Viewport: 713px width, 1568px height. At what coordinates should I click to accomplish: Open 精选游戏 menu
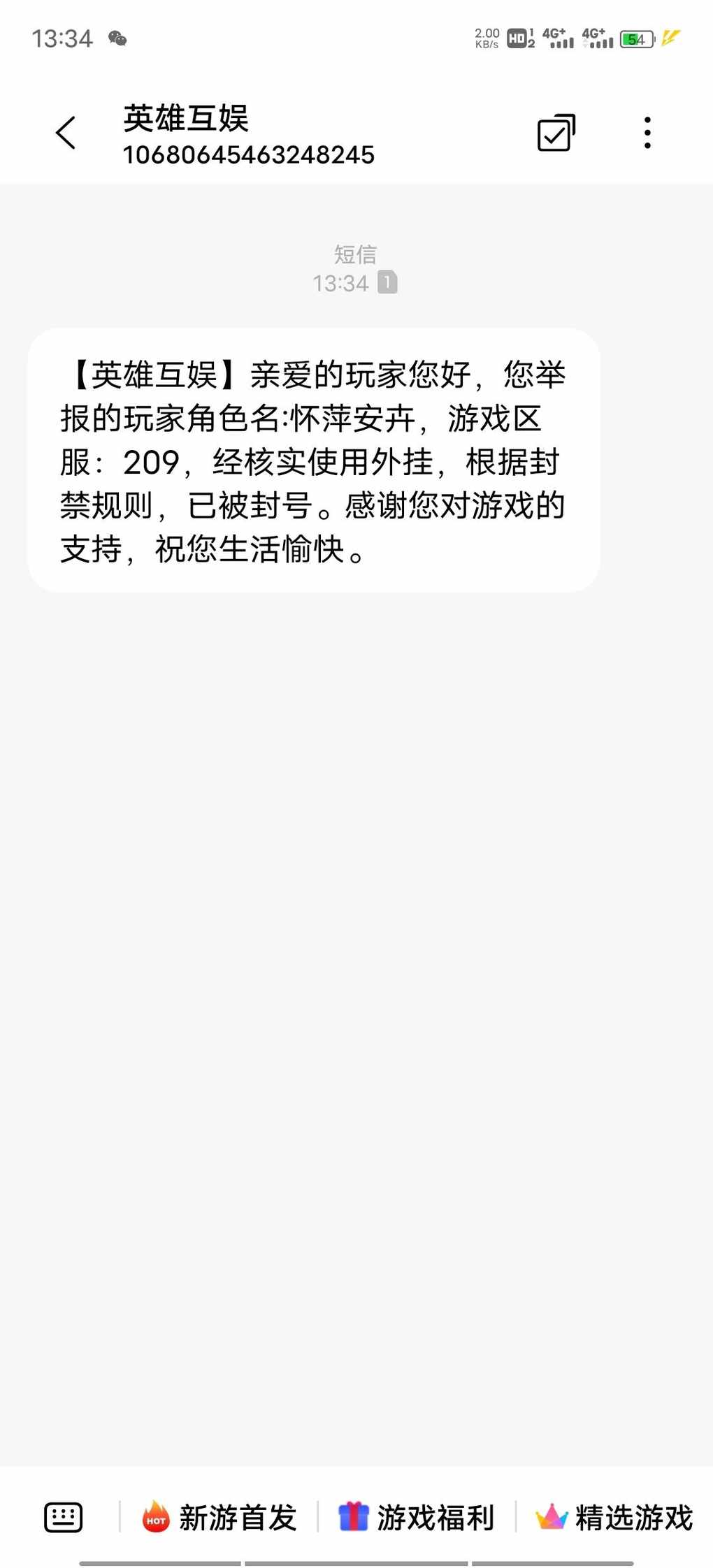coord(614,1517)
